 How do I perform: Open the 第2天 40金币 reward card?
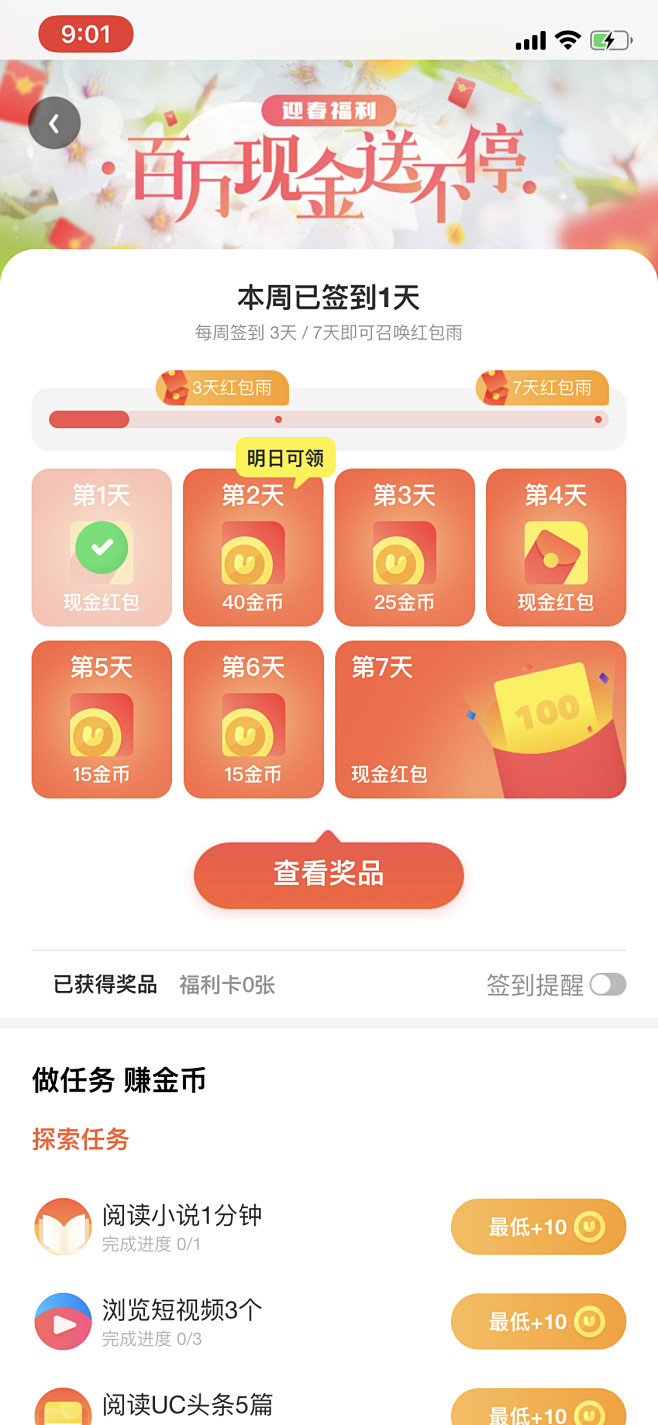point(253,548)
